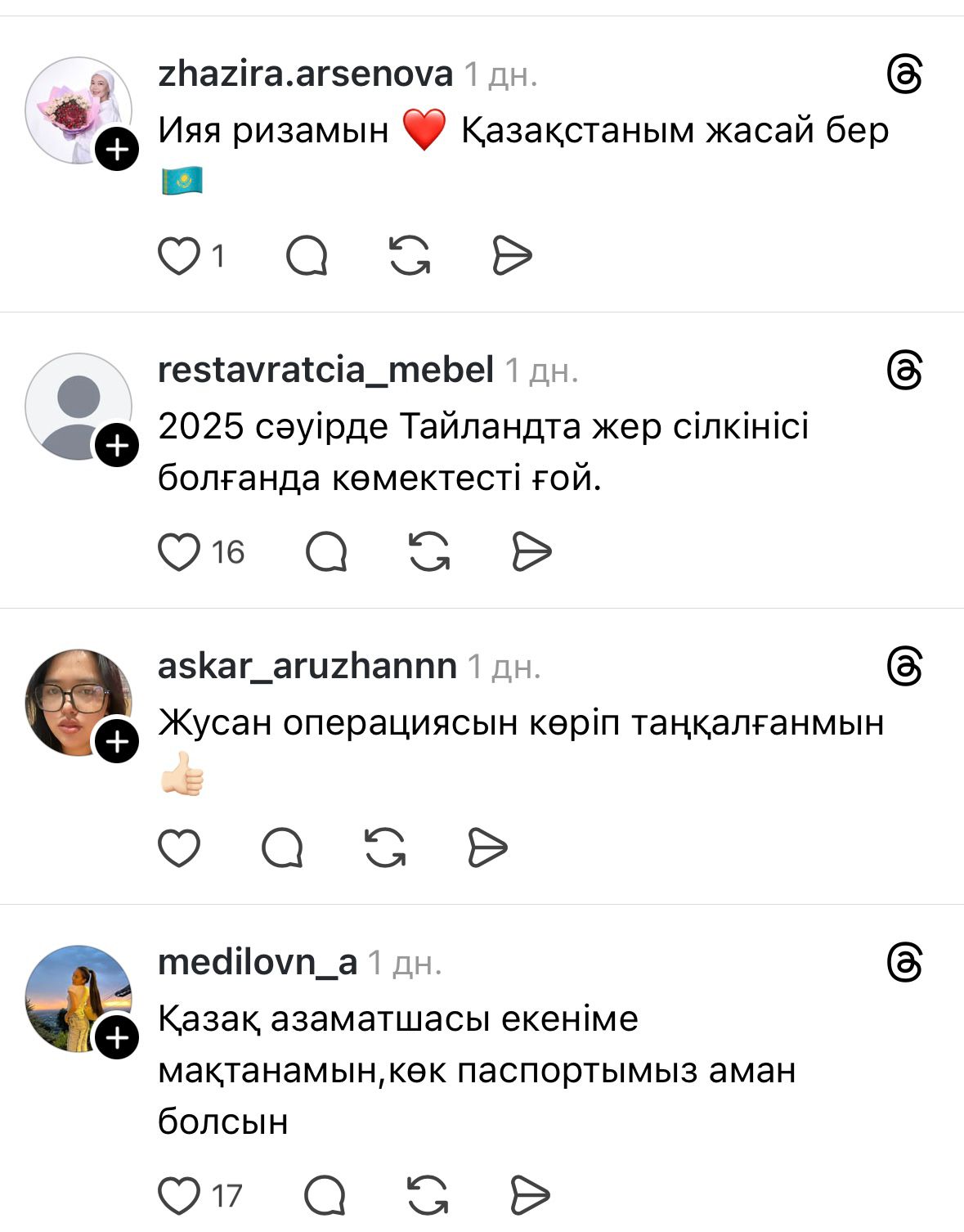Open restavratcia_mebel's profile username
The height and width of the screenshot is (1232, 964).
click(325, 370)
